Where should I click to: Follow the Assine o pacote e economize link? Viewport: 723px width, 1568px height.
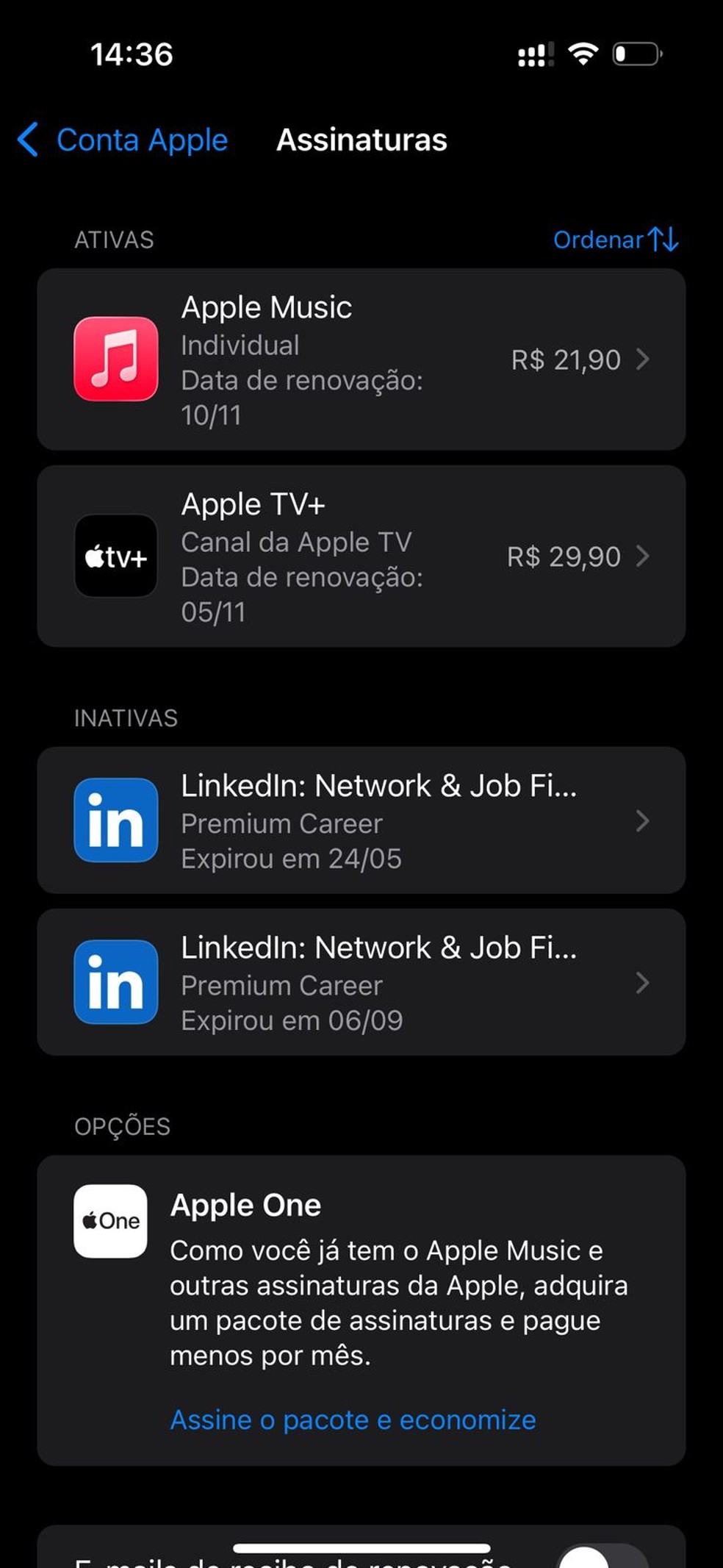pos(353,1420)
